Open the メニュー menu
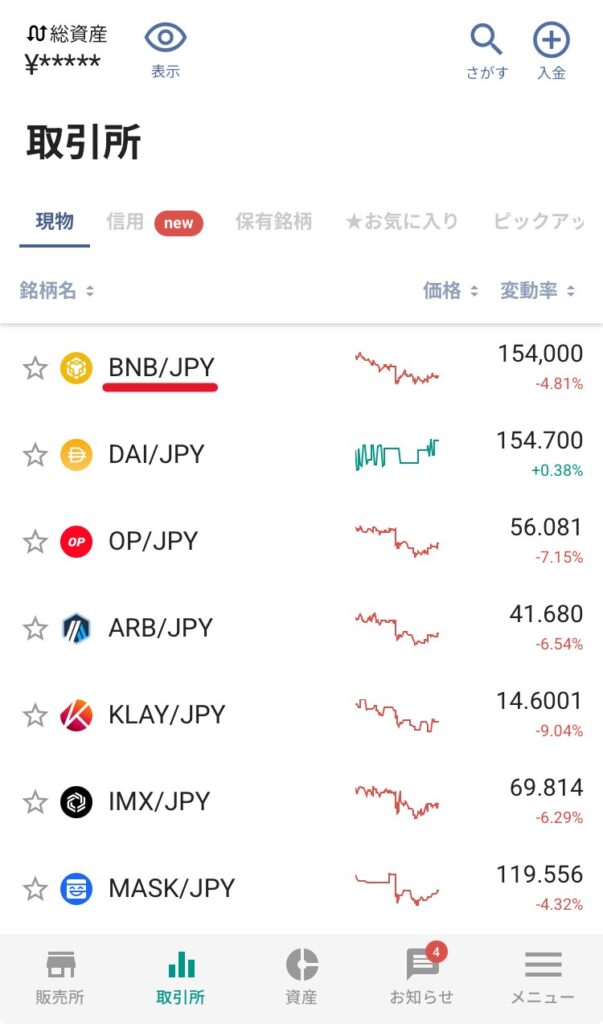Viewport: 603px width, 1024px height. point(543,978)
